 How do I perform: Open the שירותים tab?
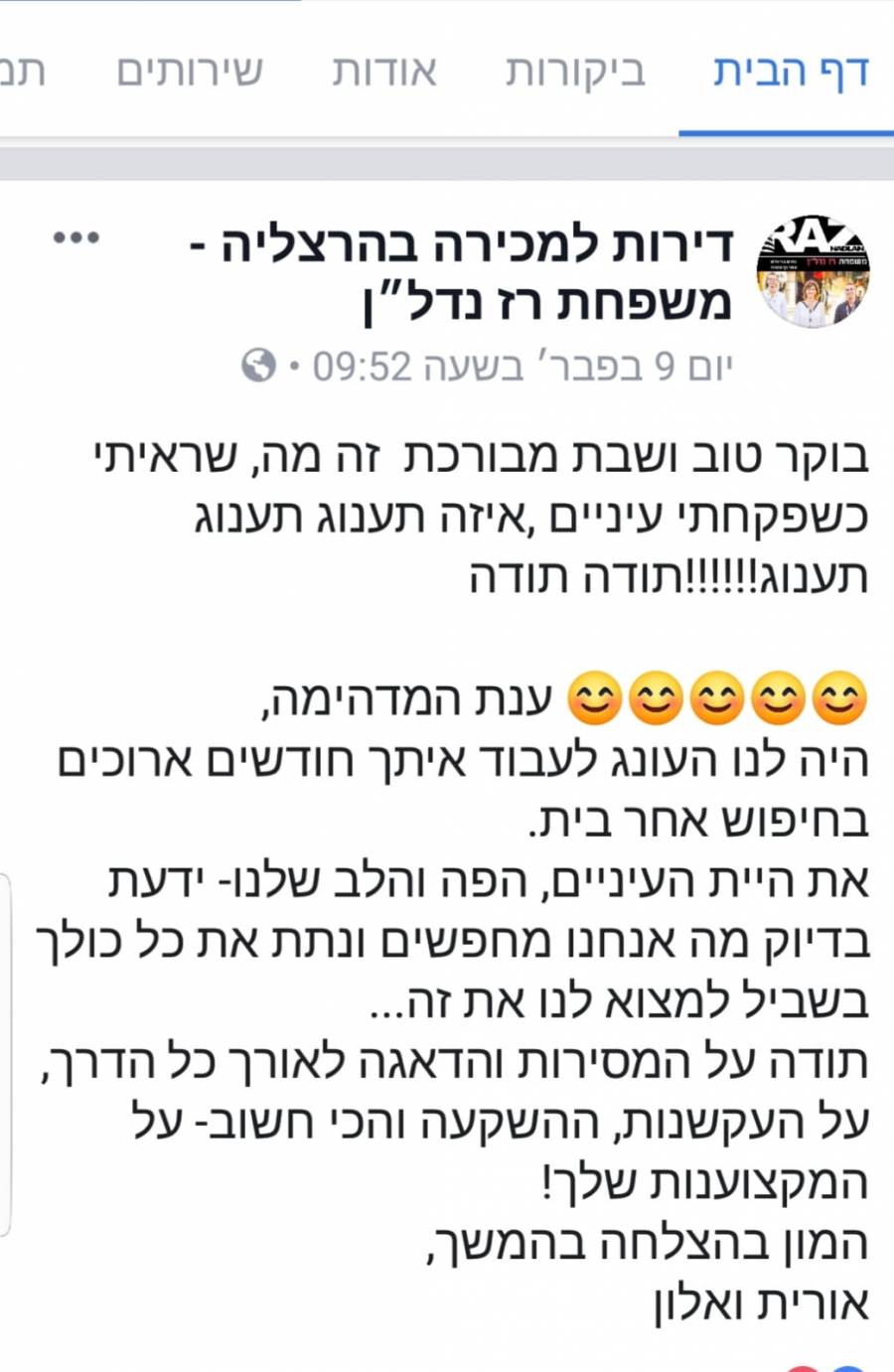point(190,73)
